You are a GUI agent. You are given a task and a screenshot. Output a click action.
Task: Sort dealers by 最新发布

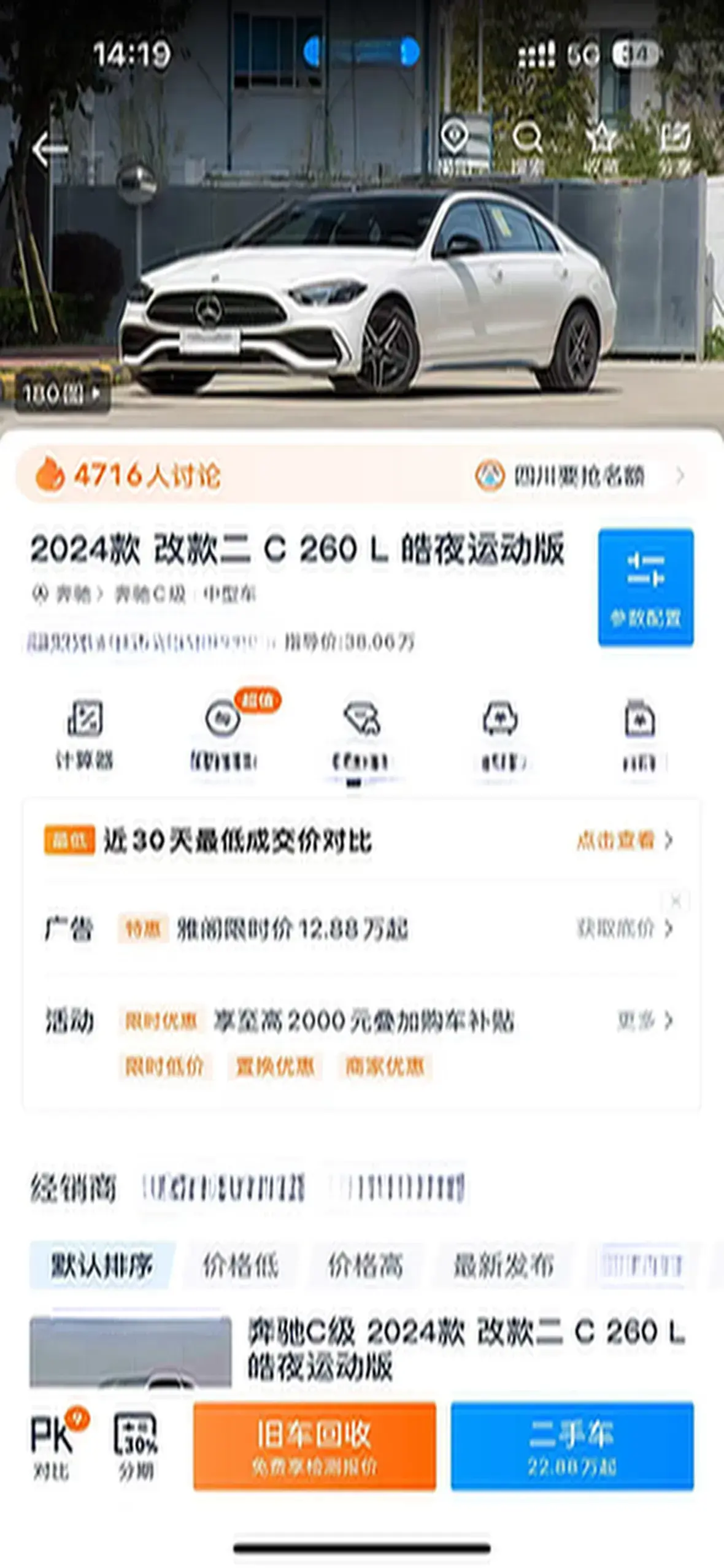[503, 1264]
